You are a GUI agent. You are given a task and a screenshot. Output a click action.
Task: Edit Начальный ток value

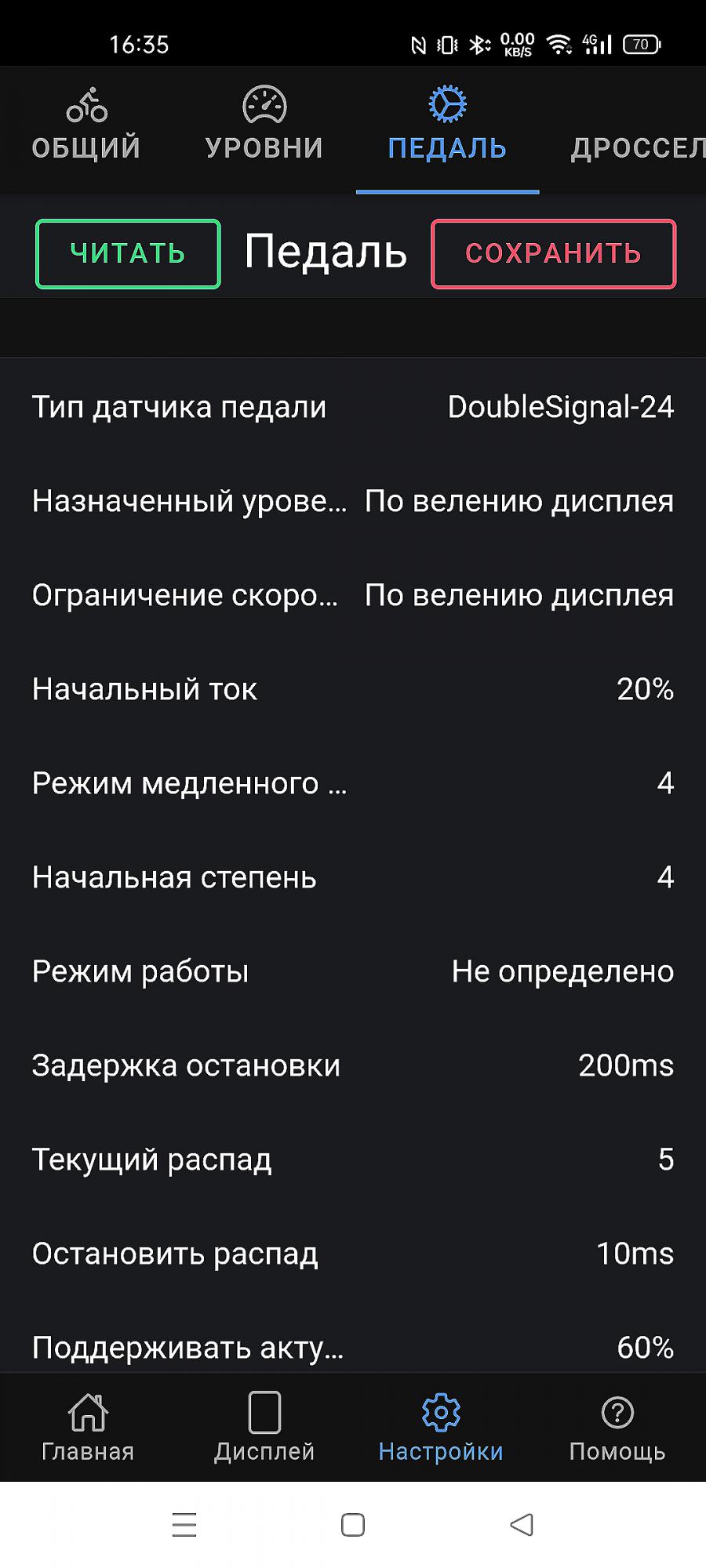pos(353,689)
